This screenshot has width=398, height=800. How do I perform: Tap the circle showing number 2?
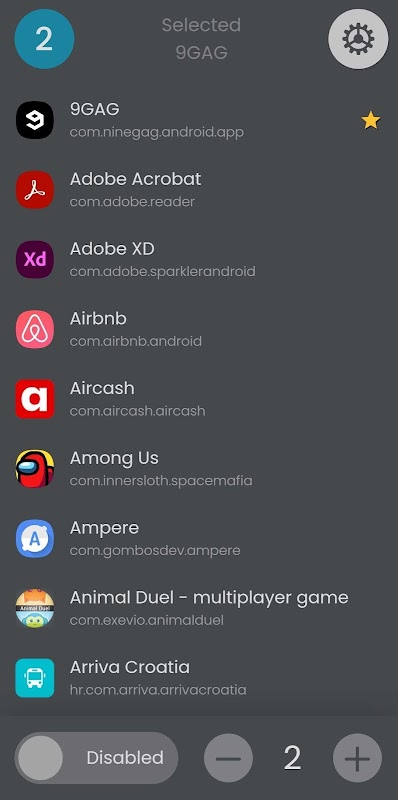click(x=44, y=39)
